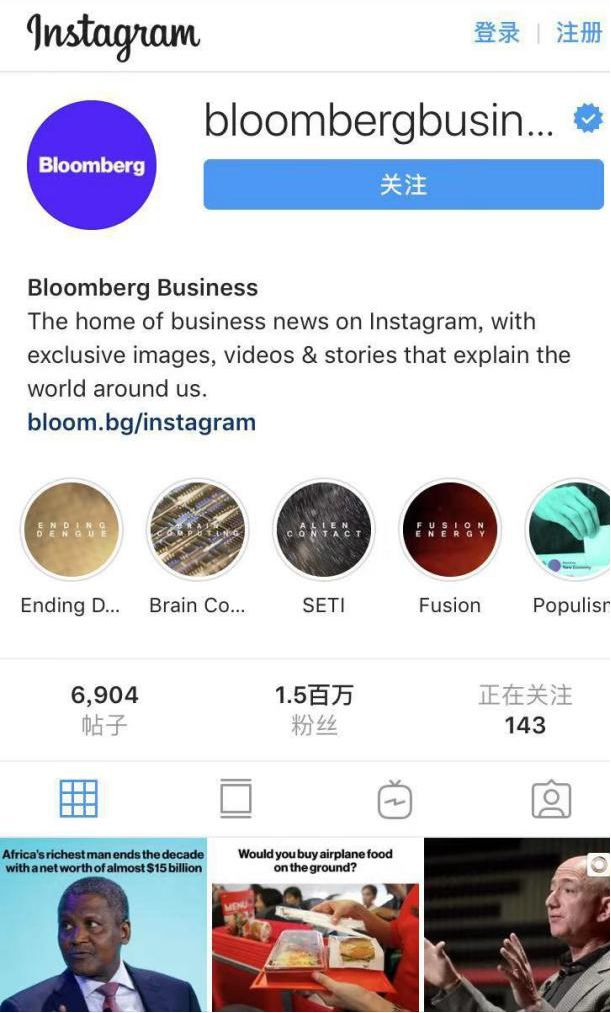
Task: Switch to the IGTV tab
Action: (394, 800)
